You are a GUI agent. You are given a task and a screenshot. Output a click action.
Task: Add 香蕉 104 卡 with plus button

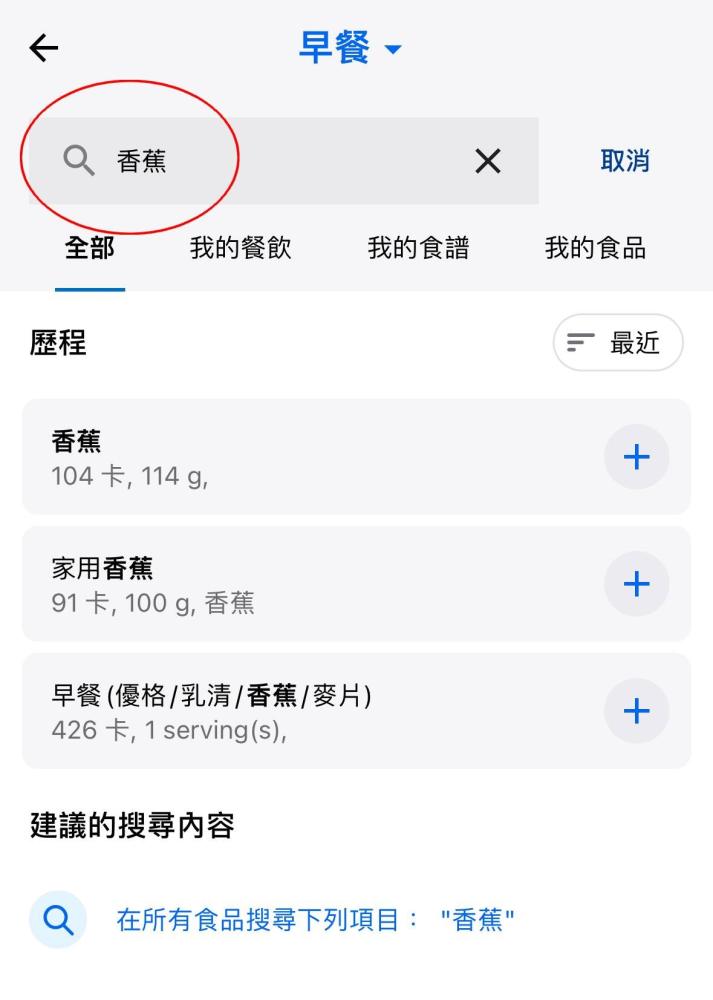pos(636,457)
